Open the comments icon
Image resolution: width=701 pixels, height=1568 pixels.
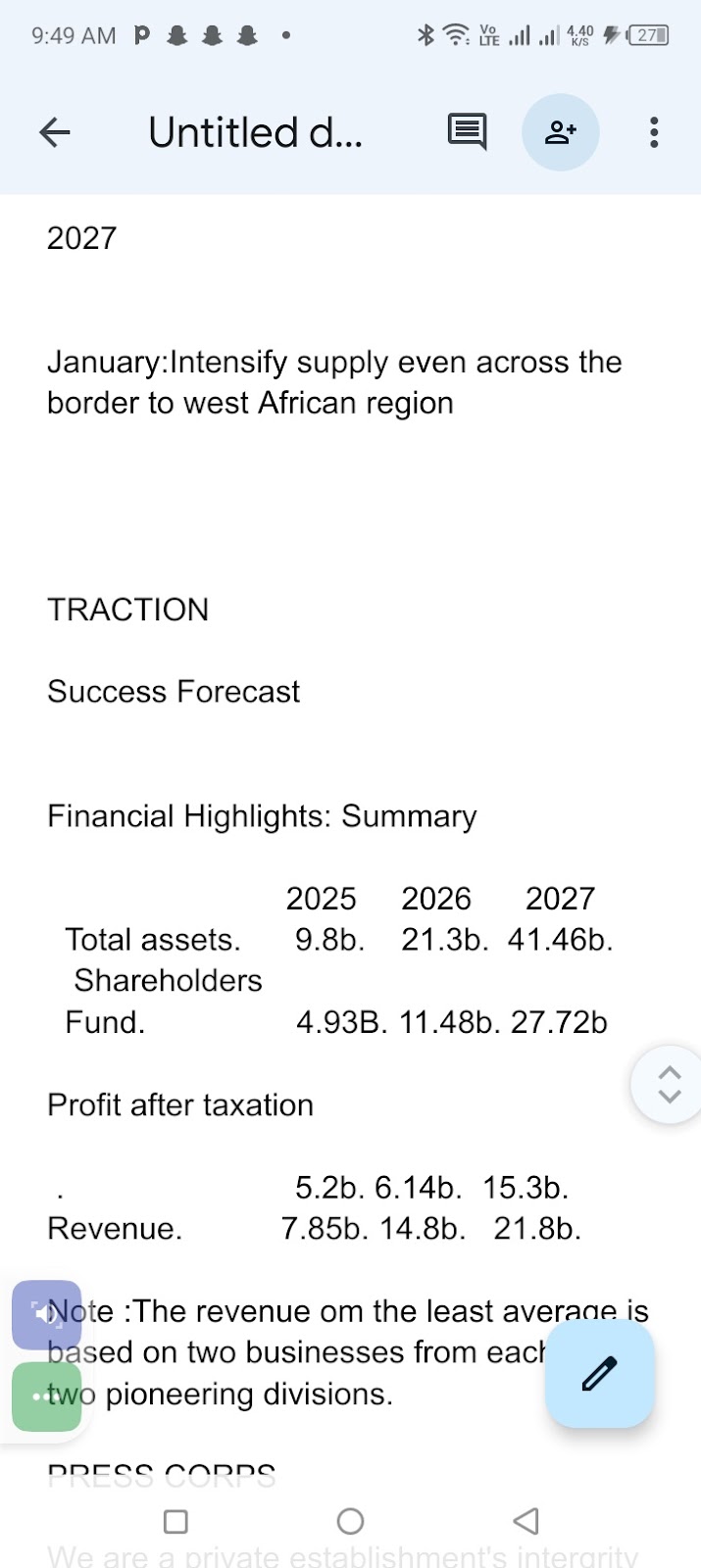[x=468, y=132]
